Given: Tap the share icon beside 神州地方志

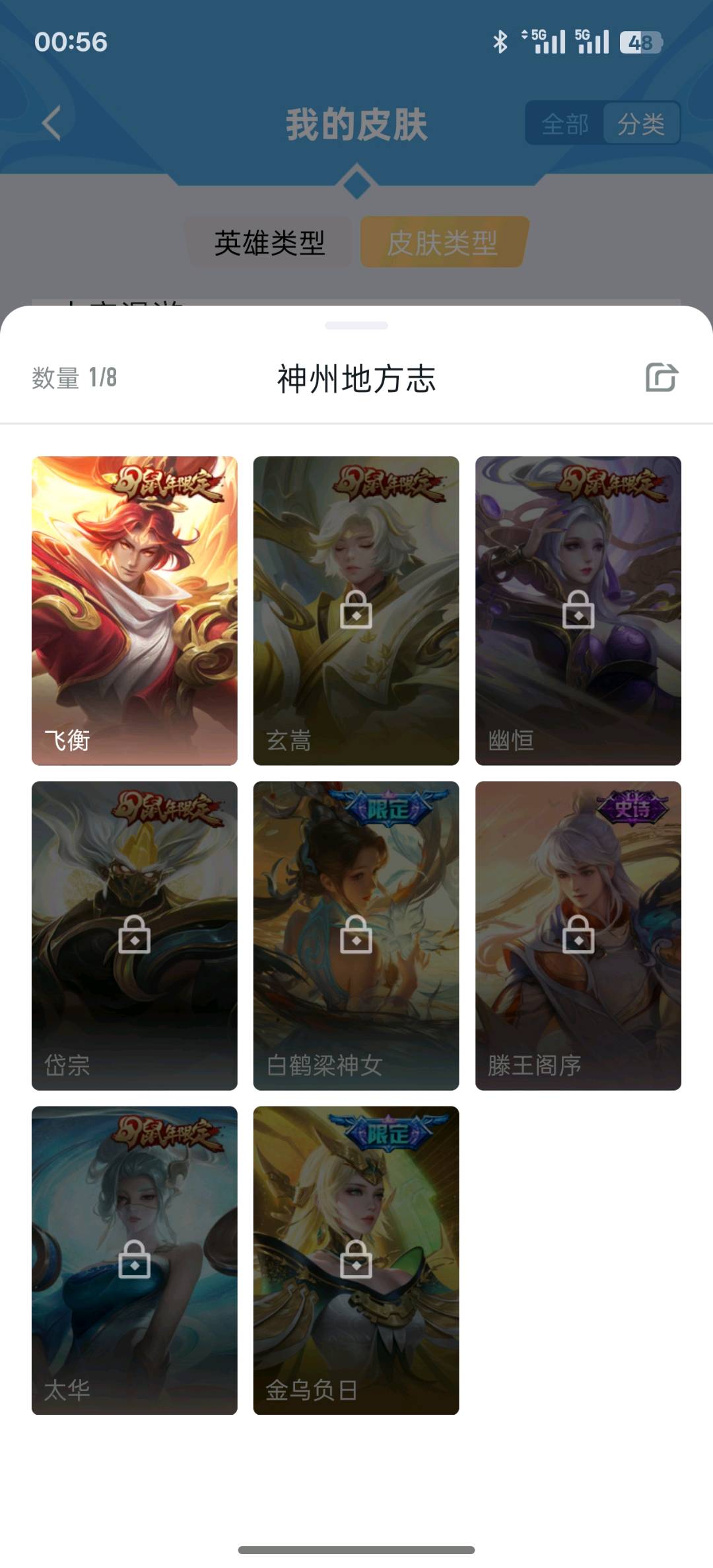Looking at the screenshot, I should tap(662, 378).
